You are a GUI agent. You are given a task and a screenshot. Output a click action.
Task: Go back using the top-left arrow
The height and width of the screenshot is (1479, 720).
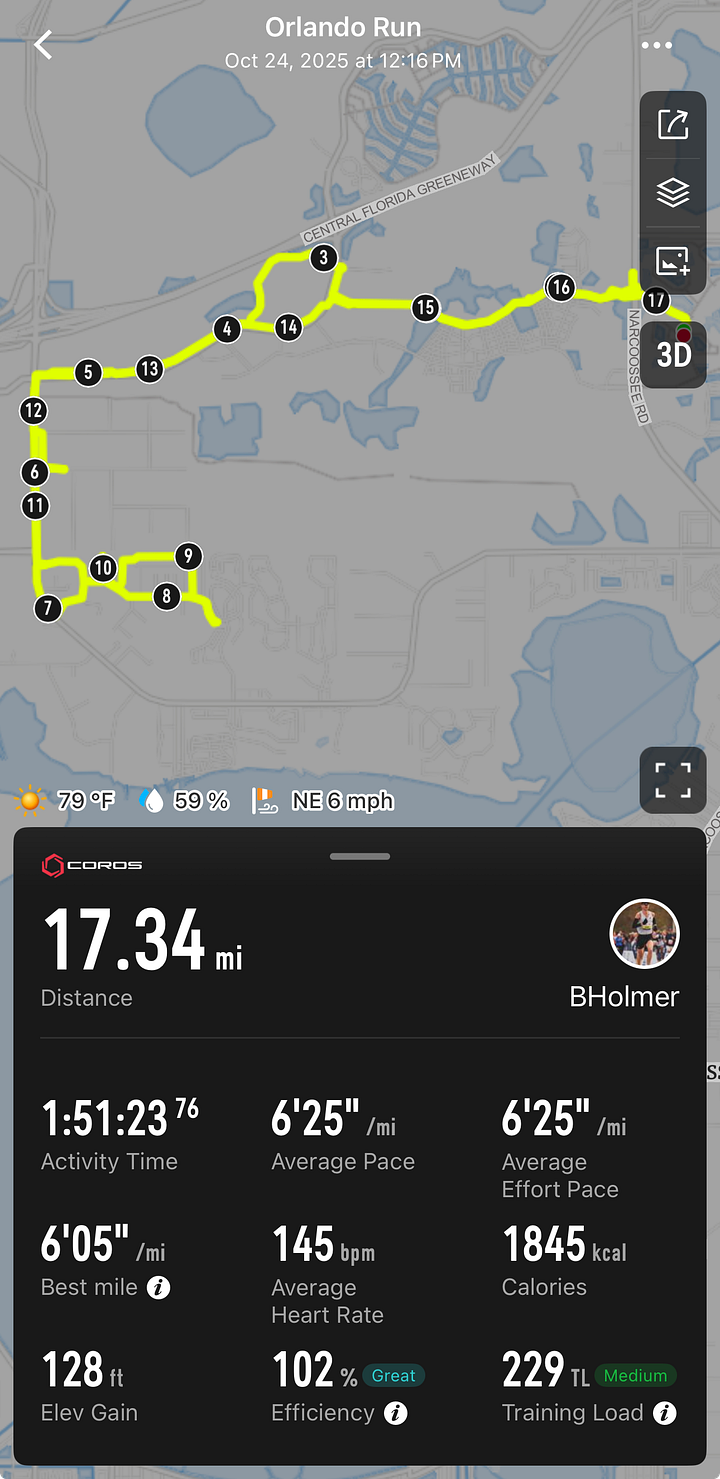[43, 45]
